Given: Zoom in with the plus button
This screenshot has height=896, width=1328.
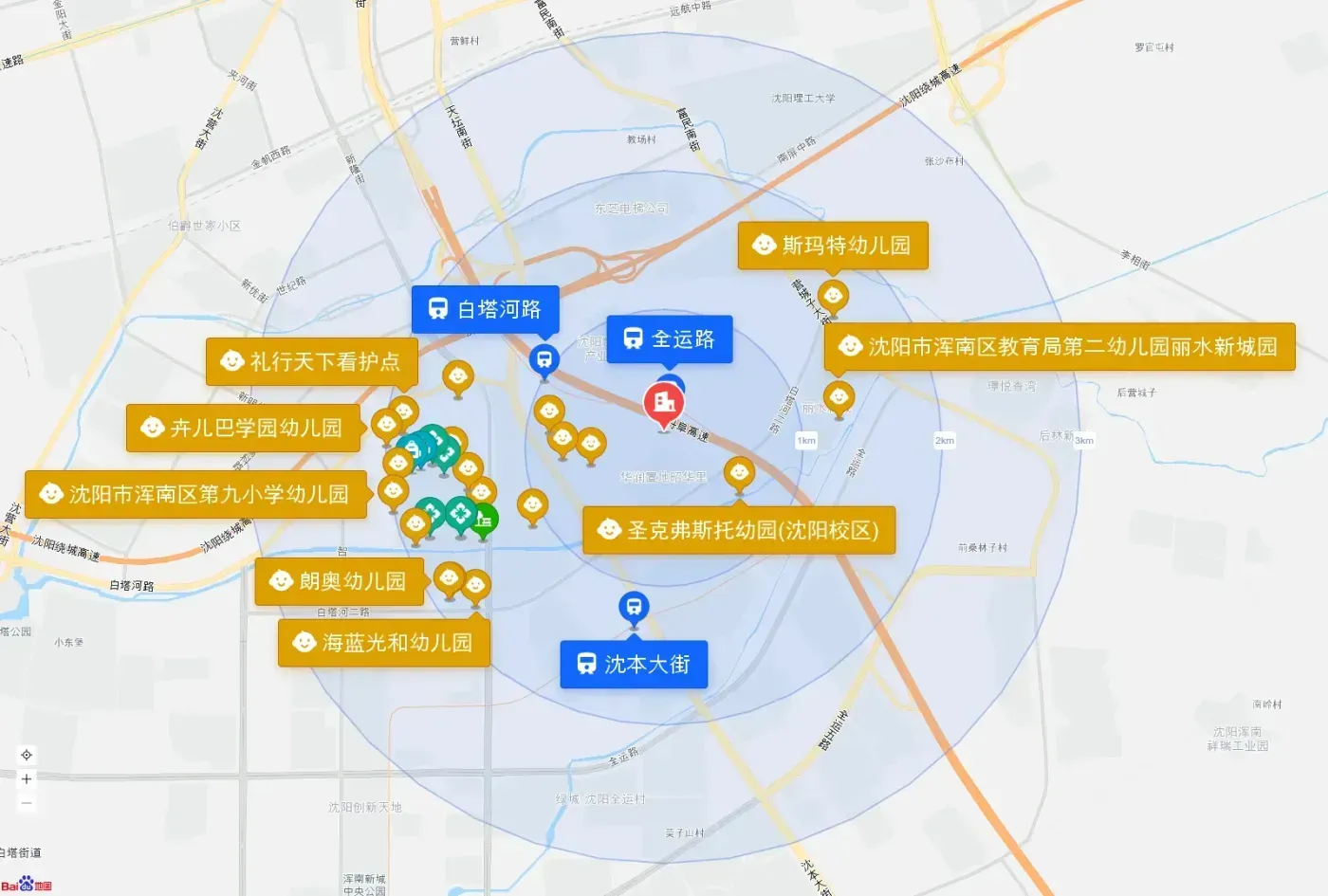Looking at the screenshot, I should click(x=27, y=779).
